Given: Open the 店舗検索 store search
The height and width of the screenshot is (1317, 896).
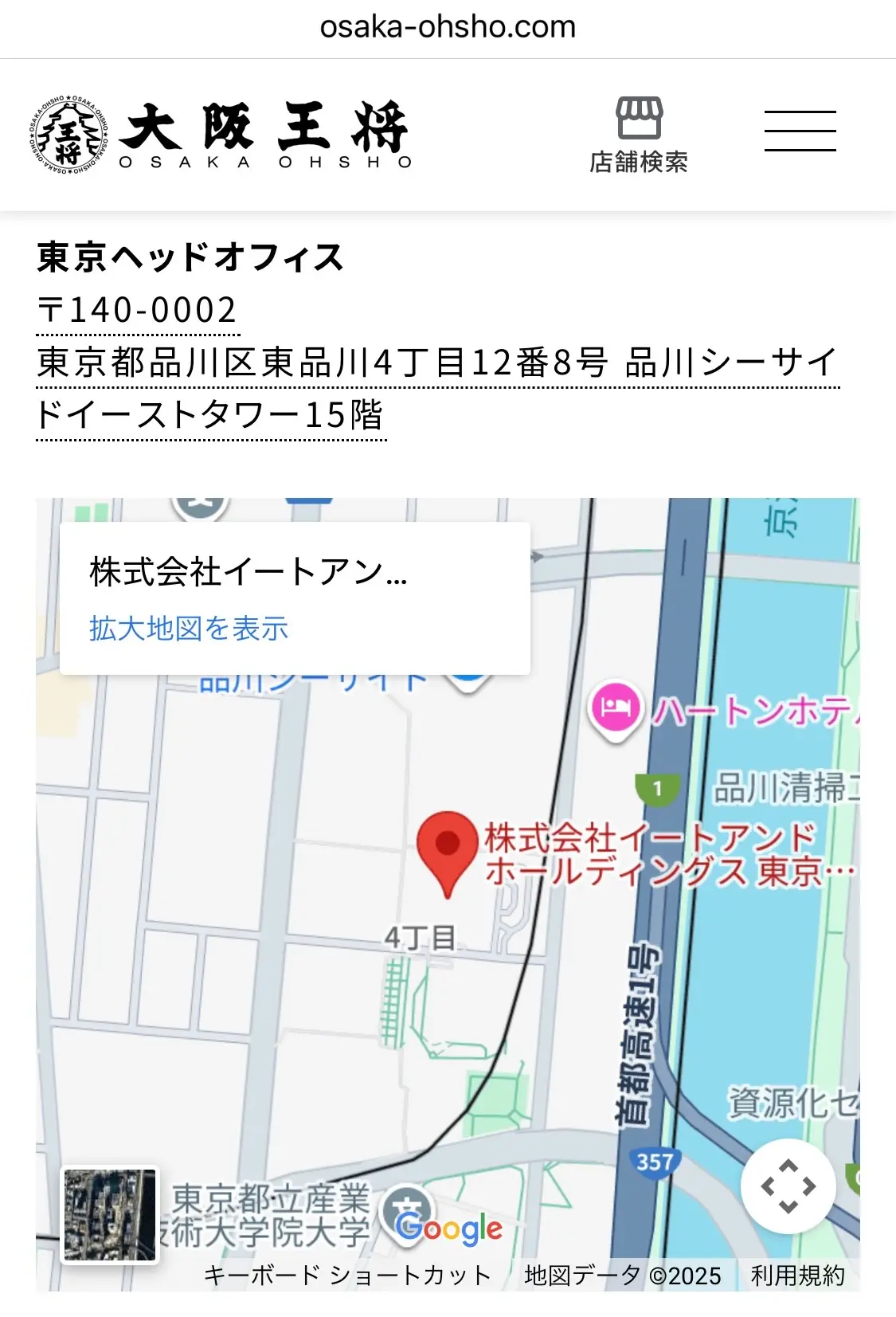Looking at the screenshot, I should (x=638, y=134).
